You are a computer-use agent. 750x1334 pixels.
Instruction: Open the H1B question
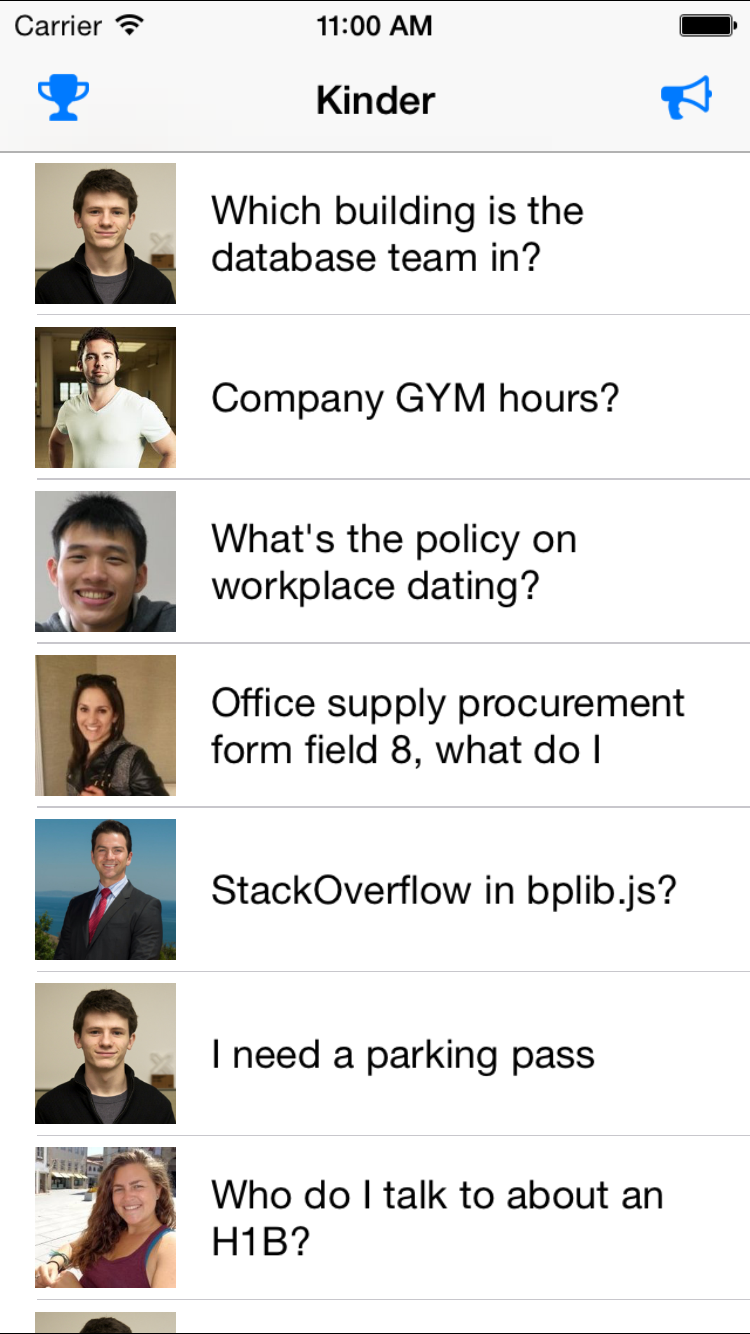pos(437,1218)
